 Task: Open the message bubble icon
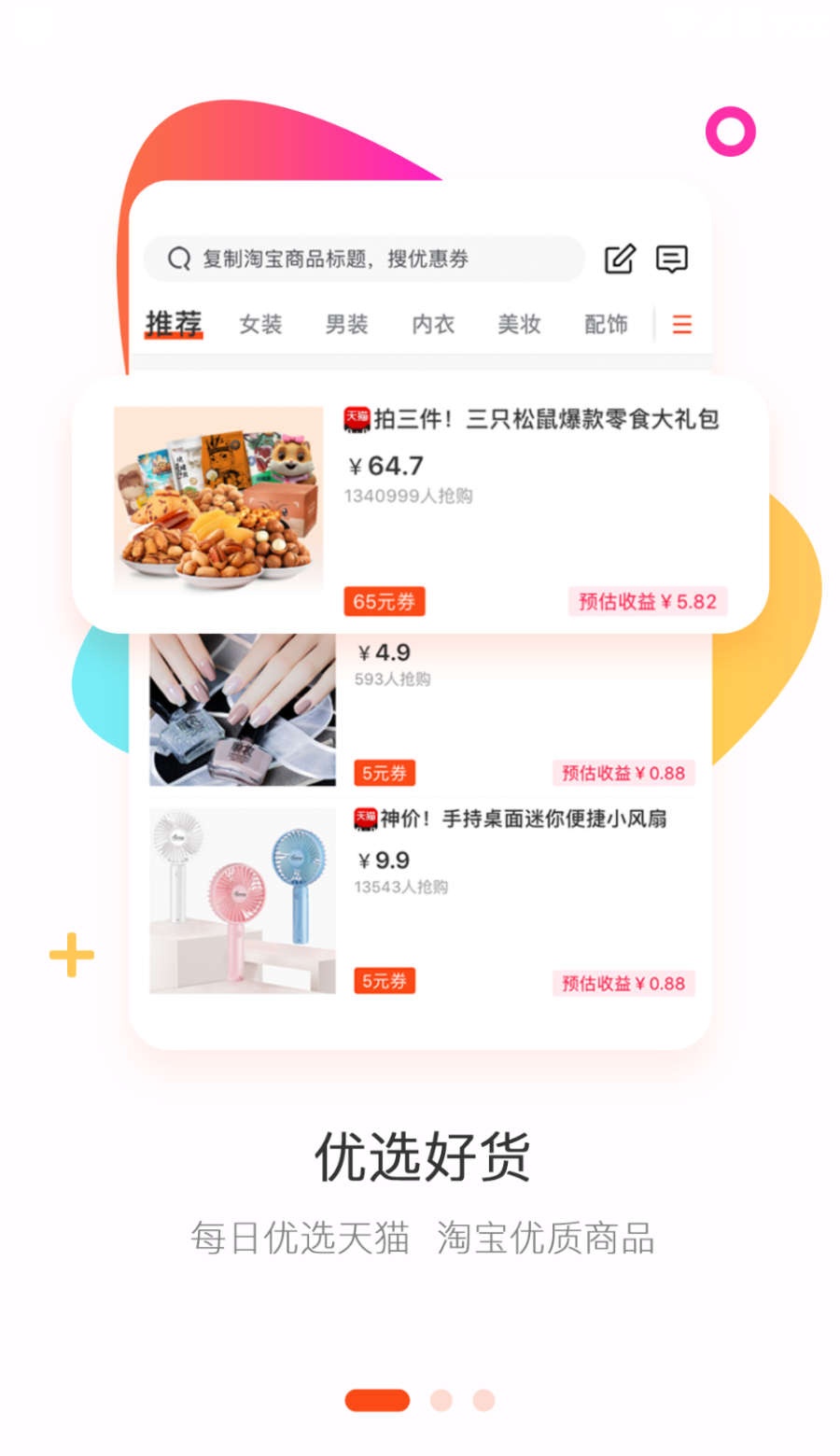(x=672, y=259)
